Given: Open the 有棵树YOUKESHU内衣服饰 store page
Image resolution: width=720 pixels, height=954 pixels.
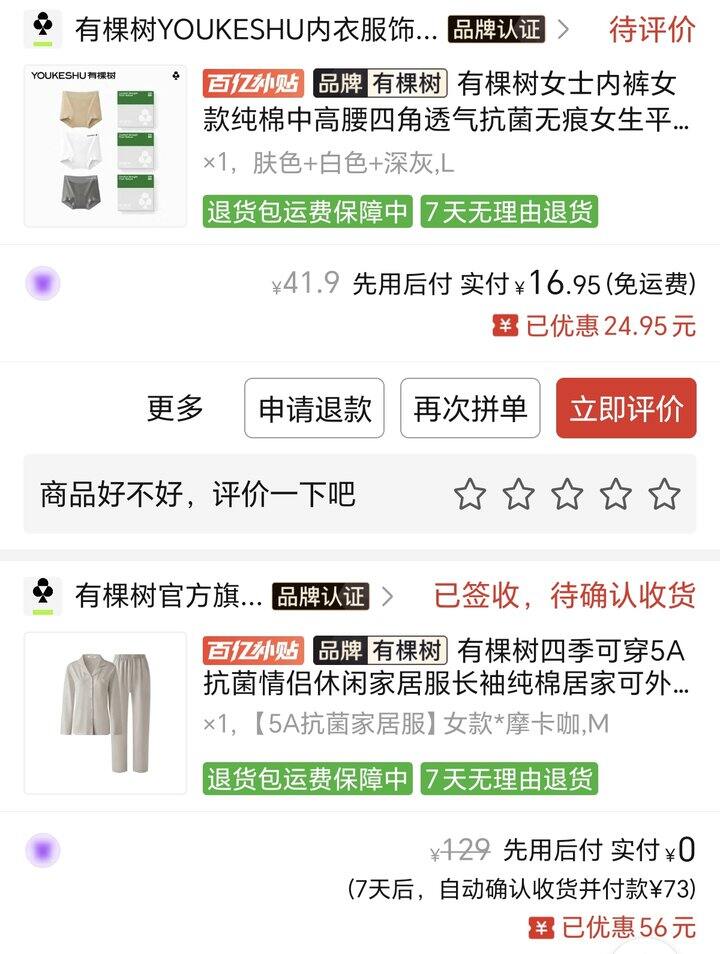Looking at the screenshot, I should pyautogui.click(x=256, y=29).
